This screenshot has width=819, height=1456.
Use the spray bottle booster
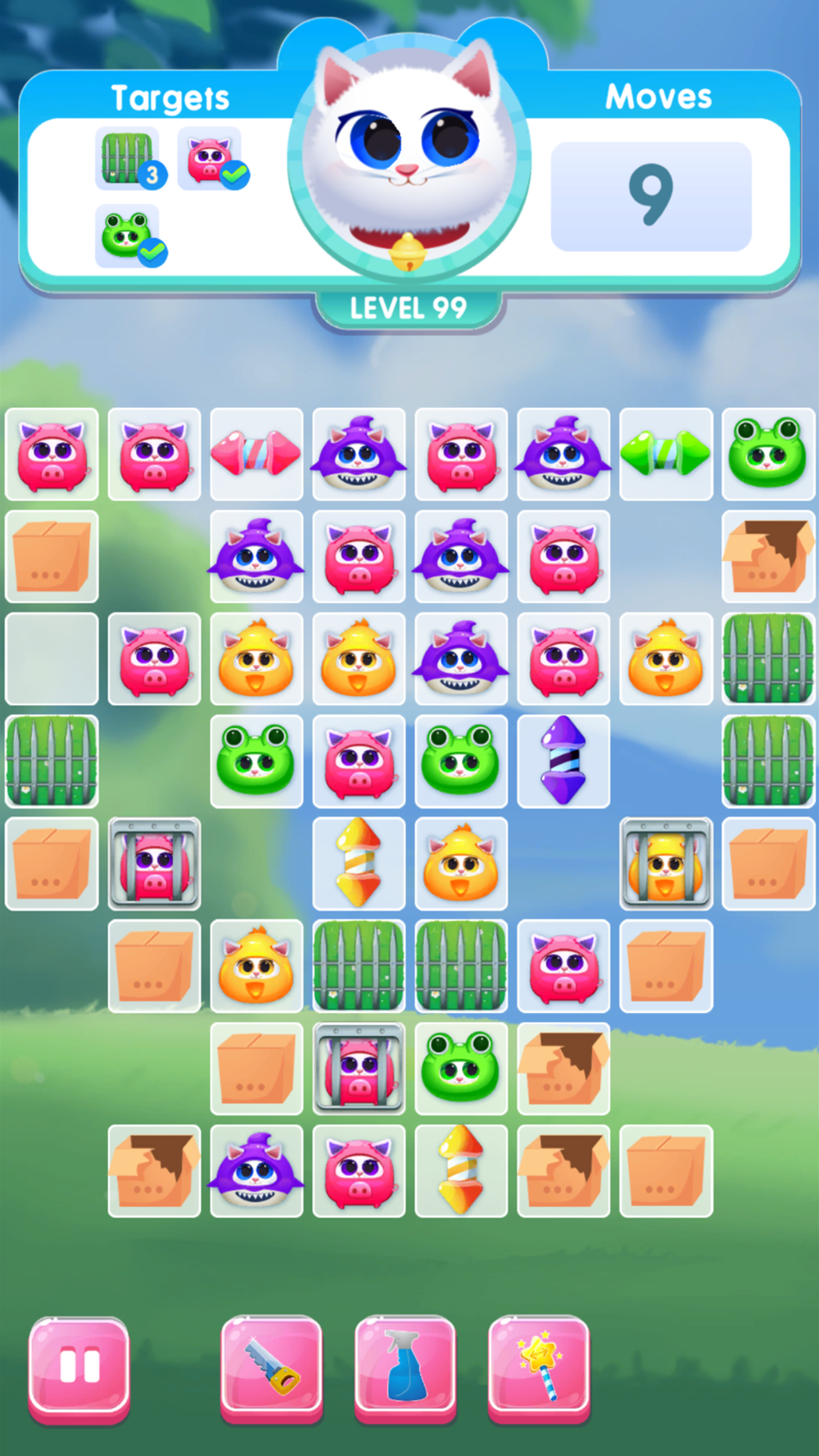[405, 1366]
